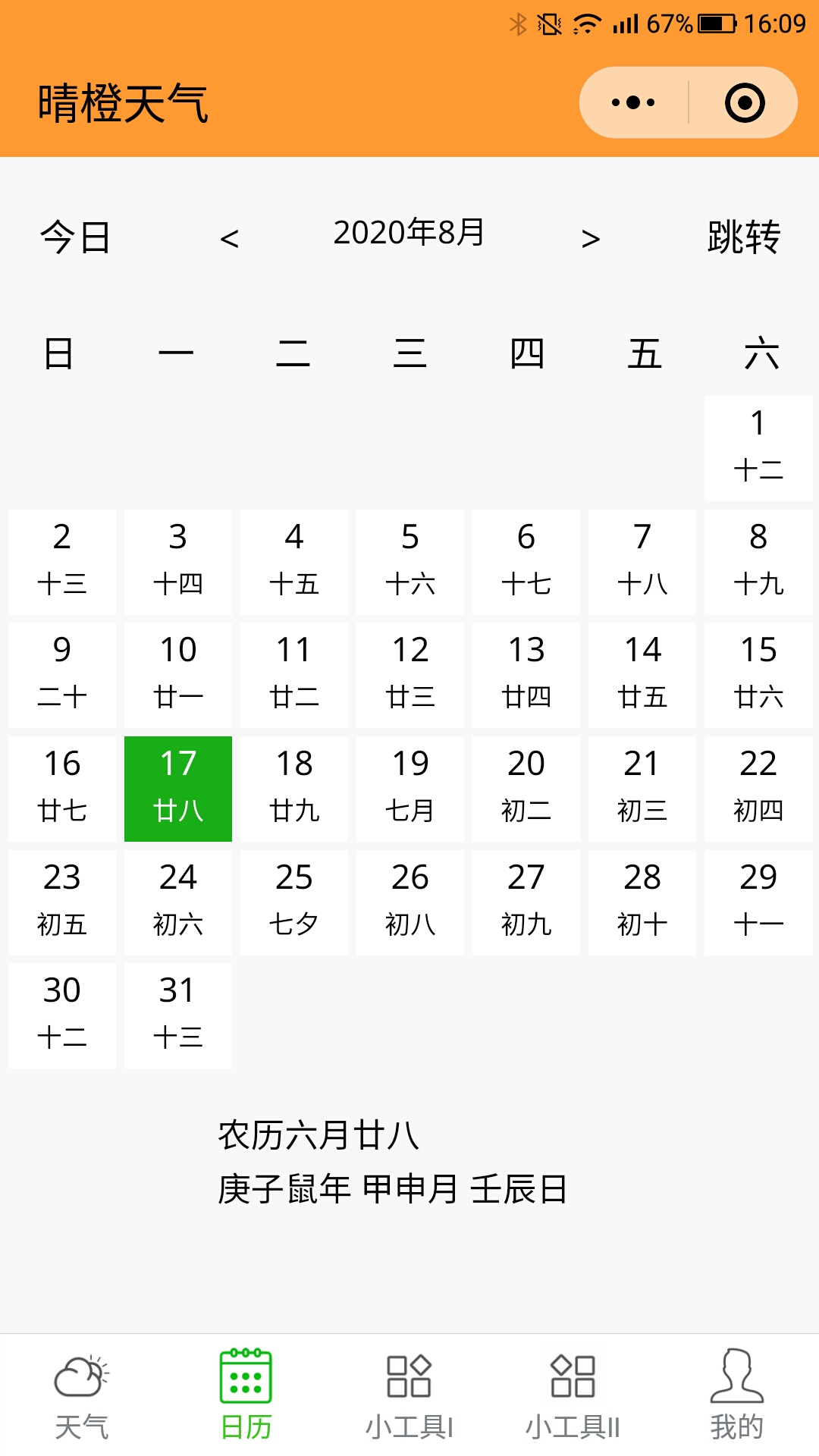Select August 1 on the calendar

click(758, 448)
